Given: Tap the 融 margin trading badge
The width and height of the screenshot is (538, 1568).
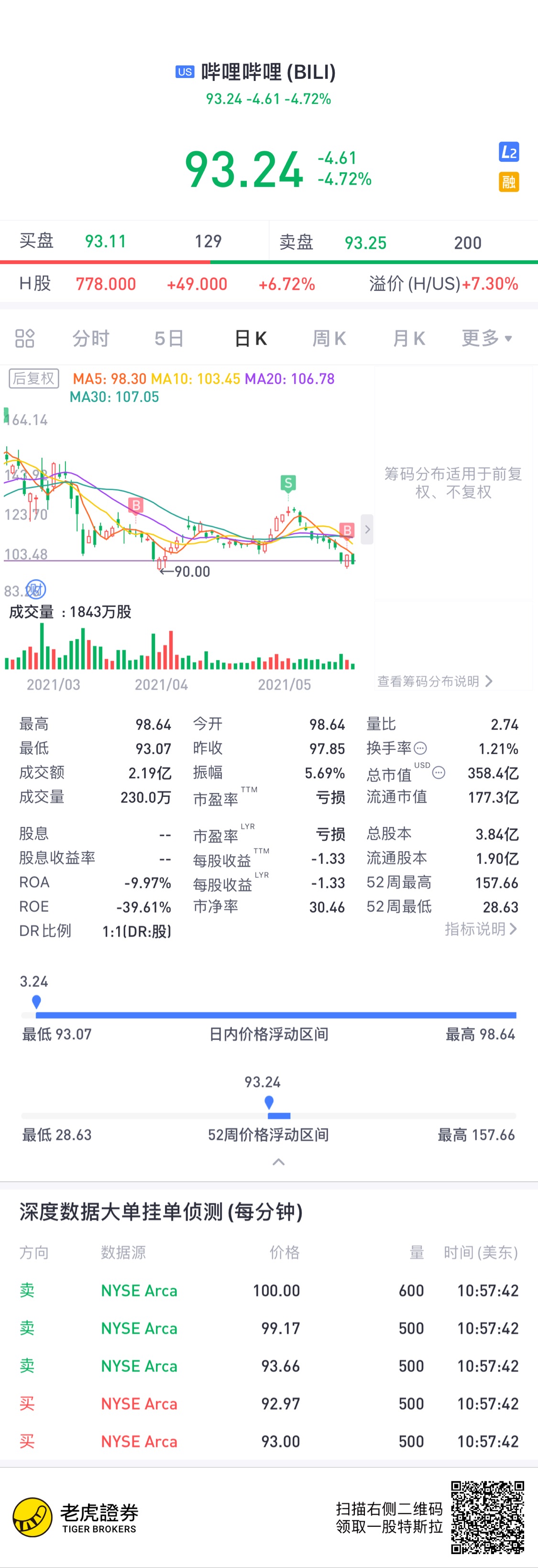Looking at the screenshot, I should pos(509,182).
